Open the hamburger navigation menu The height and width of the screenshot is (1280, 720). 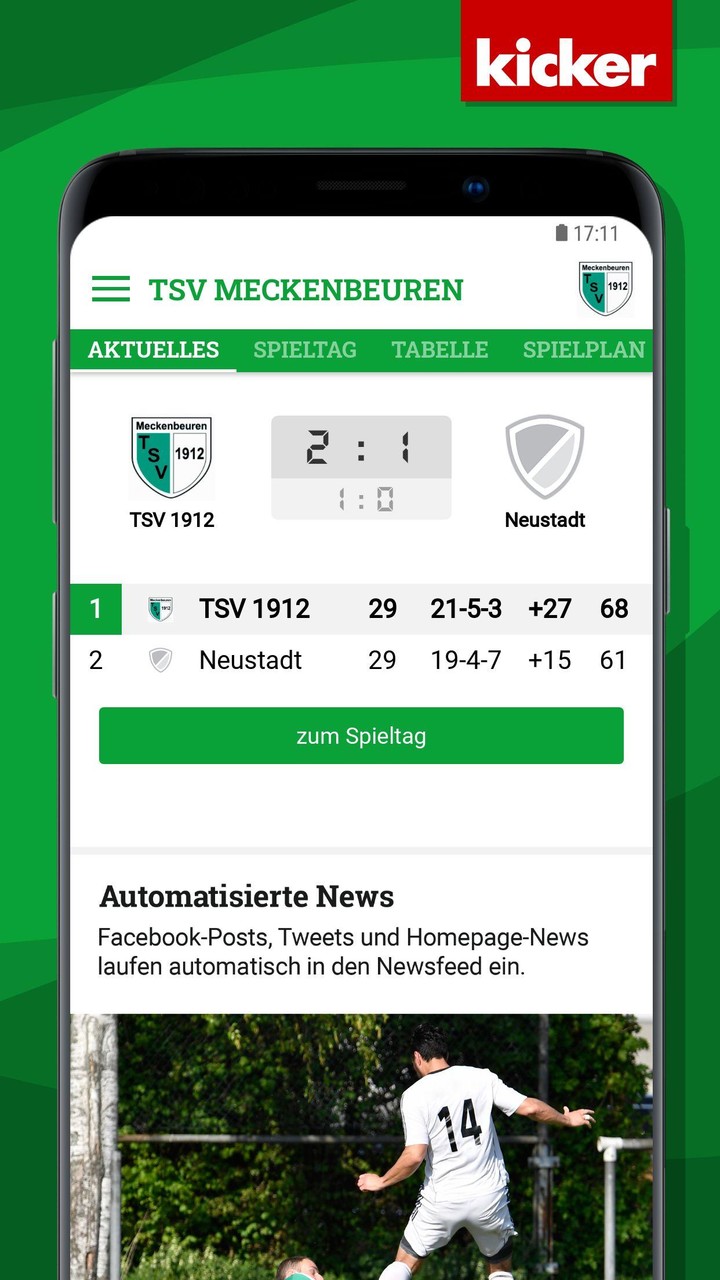pos(110,290)
